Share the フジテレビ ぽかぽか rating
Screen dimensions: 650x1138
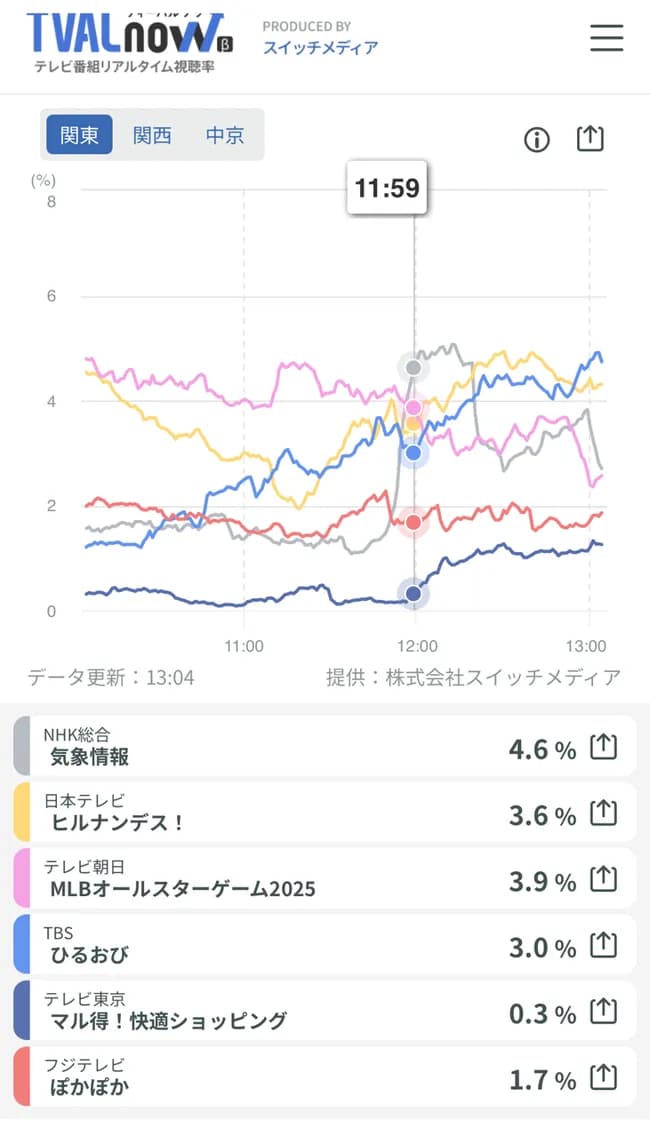[603, 1078]
